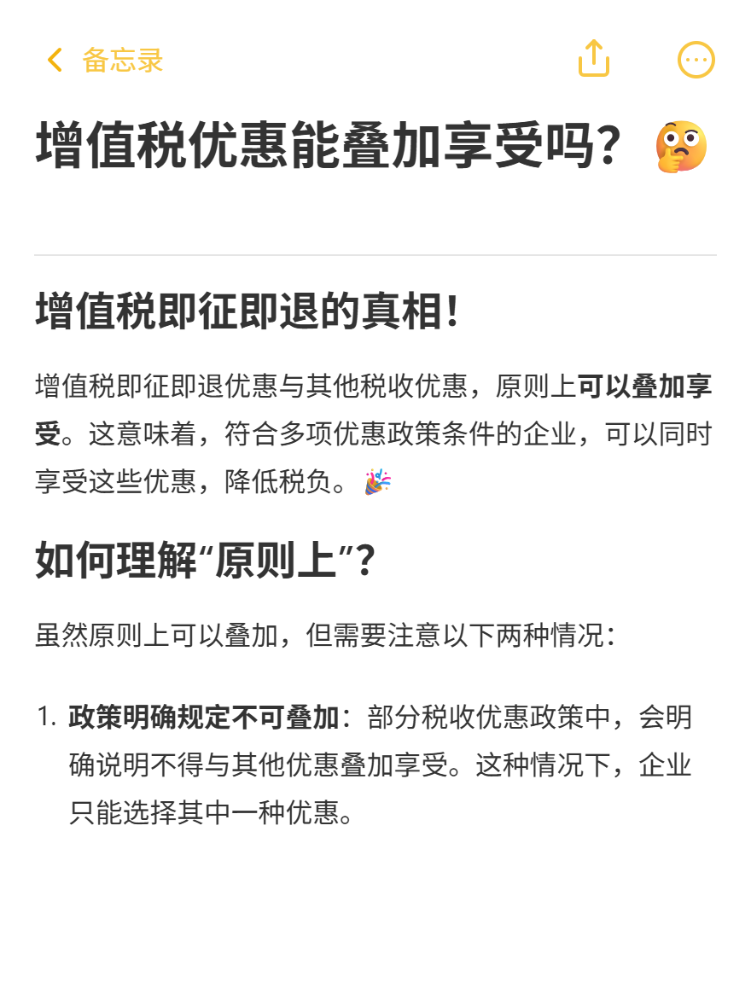Select the 备忘录 back link

[120, 60]
